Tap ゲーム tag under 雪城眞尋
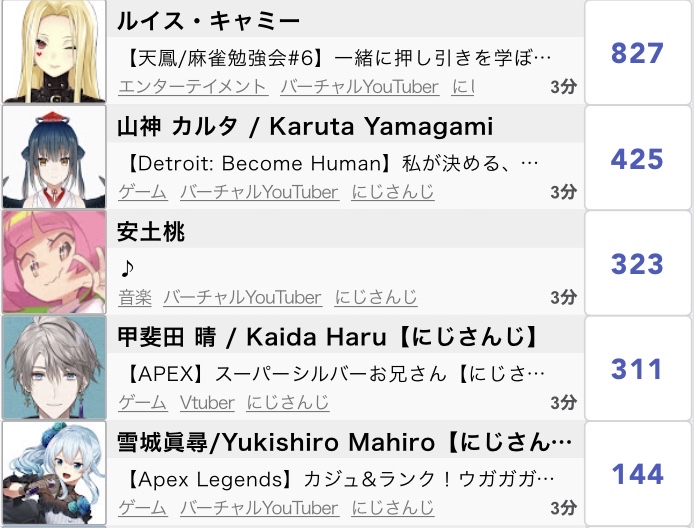The width and height of the screenshot is (694, 528). click(143, 508)
